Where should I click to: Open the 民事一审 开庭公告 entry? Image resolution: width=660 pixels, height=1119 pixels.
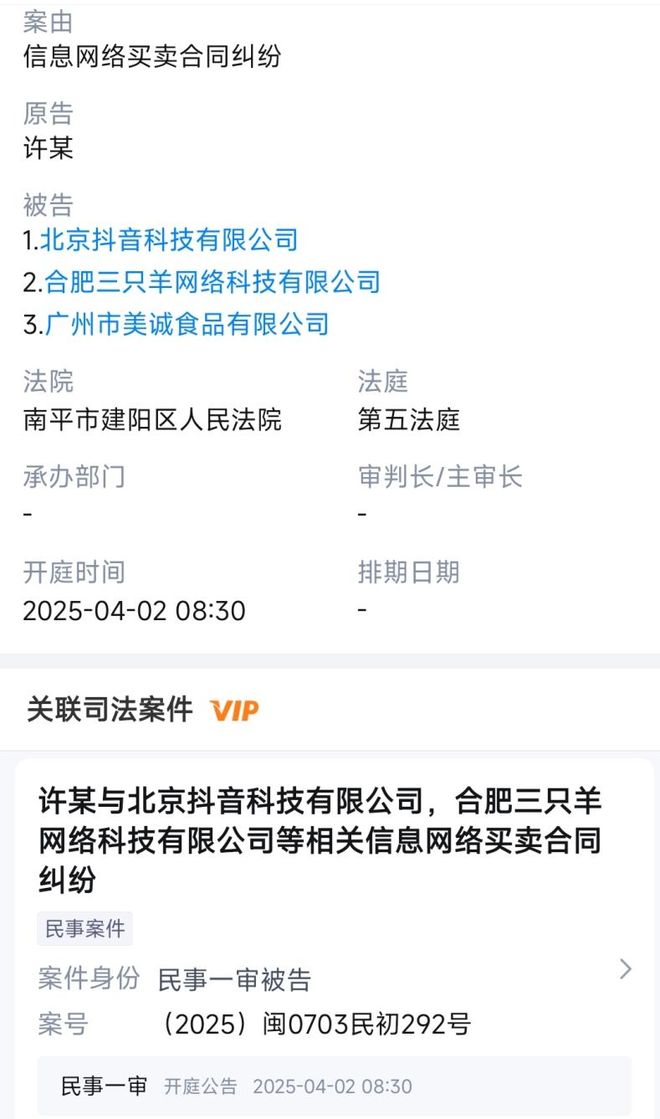coord(335,1086)
